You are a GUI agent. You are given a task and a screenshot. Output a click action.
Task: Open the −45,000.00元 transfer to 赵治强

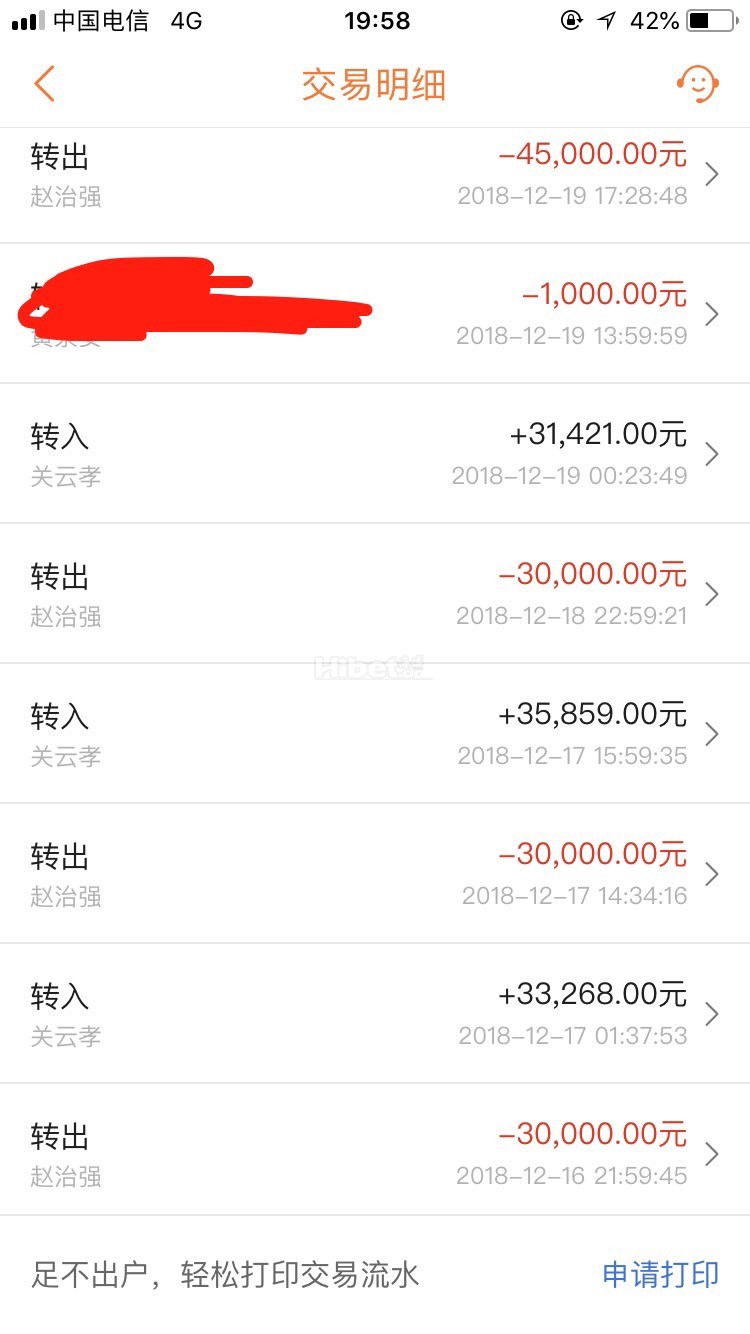tap(375, 175)
